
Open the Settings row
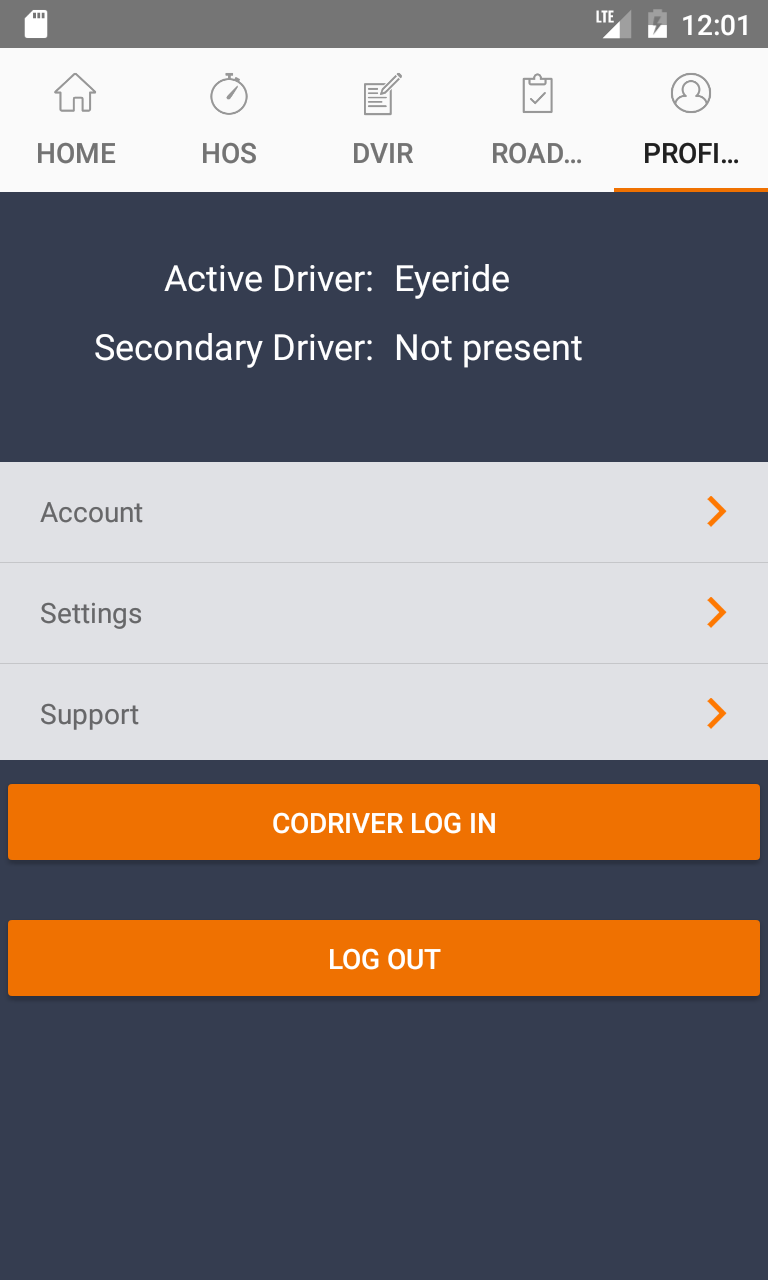[384, 613]
